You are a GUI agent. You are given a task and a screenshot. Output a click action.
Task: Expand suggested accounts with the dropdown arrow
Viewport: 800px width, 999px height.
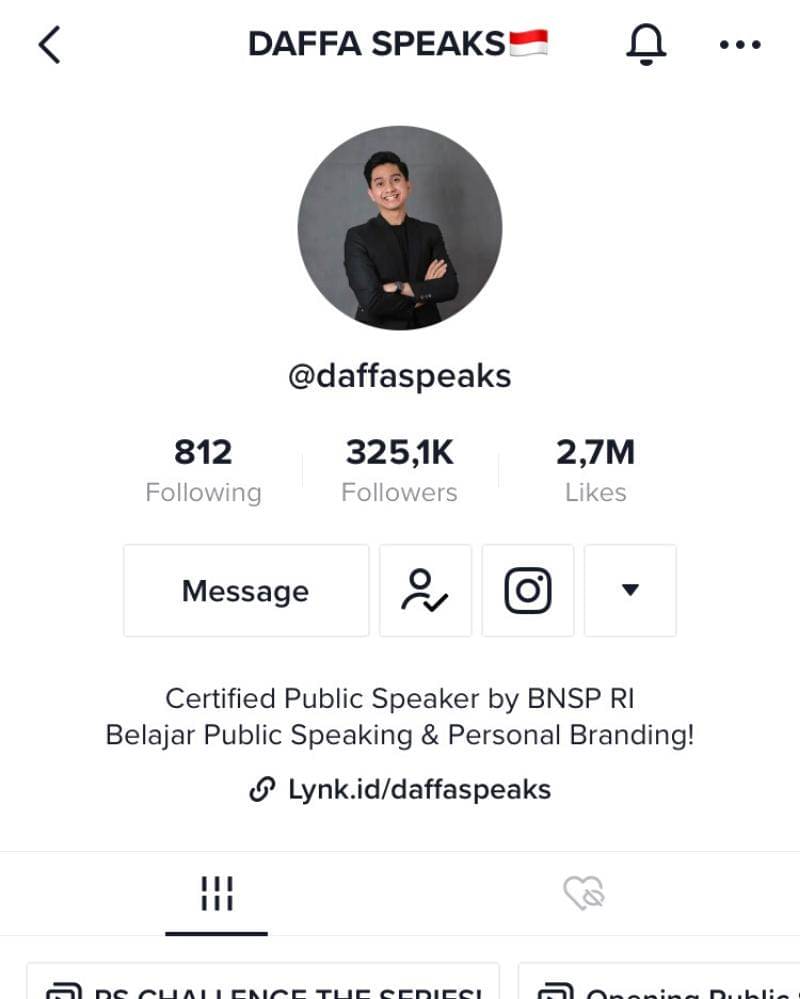[x=630, y=591]
